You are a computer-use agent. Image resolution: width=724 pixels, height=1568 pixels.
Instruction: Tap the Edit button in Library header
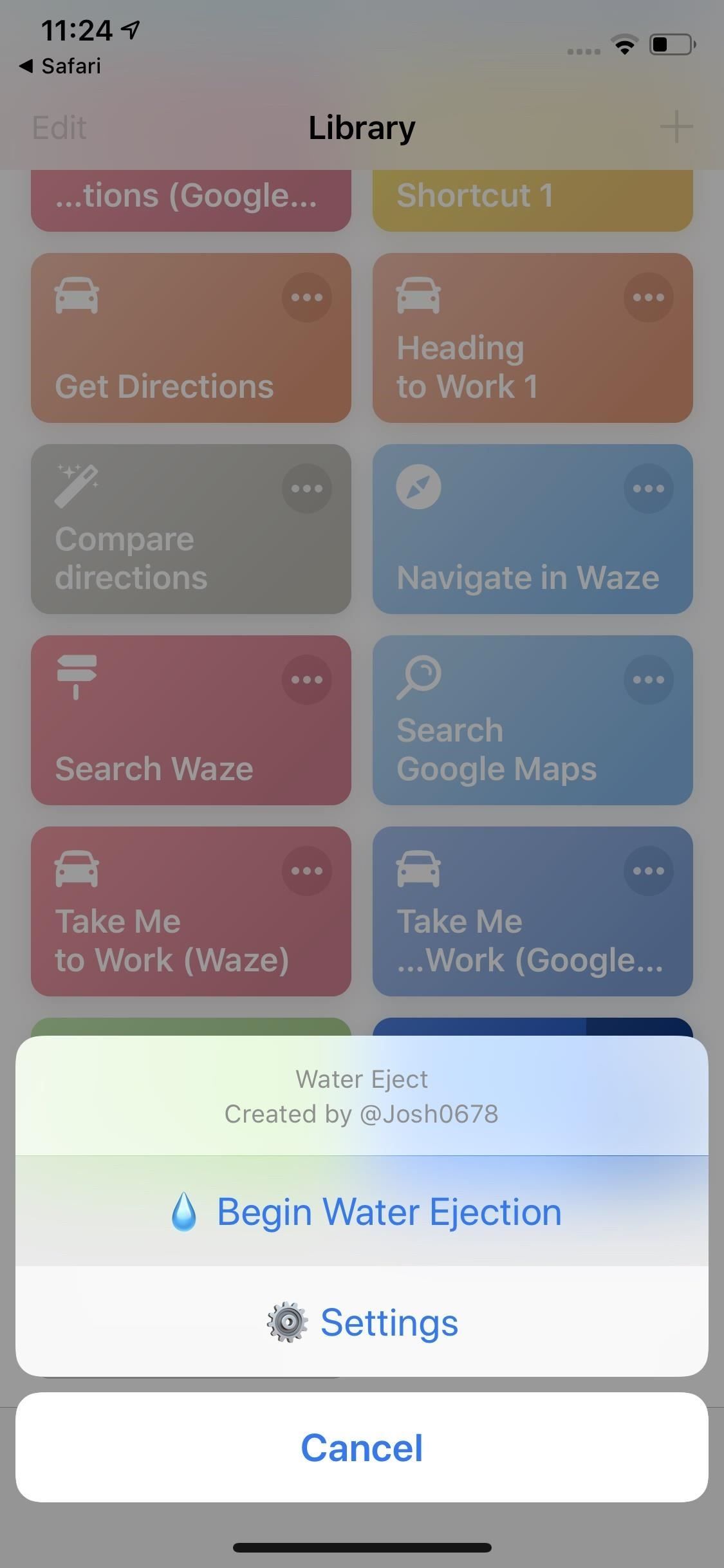(x=59, y=127)
